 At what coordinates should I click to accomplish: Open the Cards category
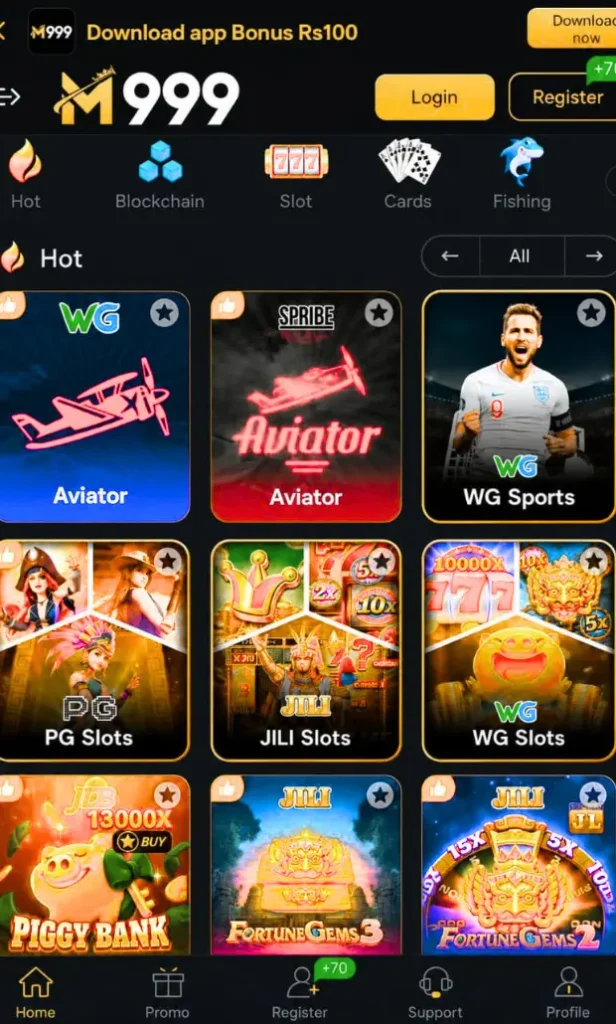coord(408,174)
